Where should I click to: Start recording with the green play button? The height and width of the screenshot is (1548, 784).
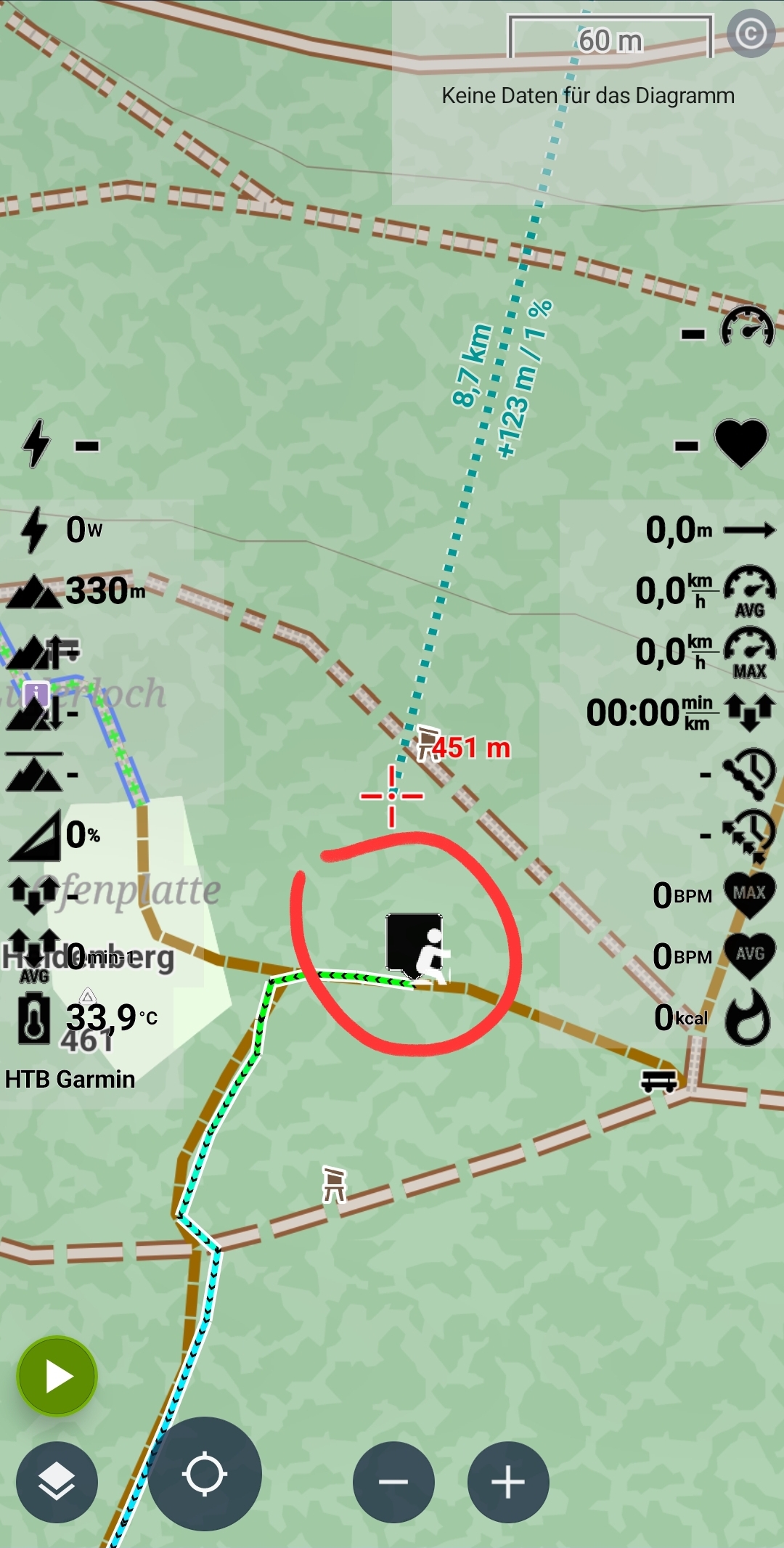tap(57, 1376)
